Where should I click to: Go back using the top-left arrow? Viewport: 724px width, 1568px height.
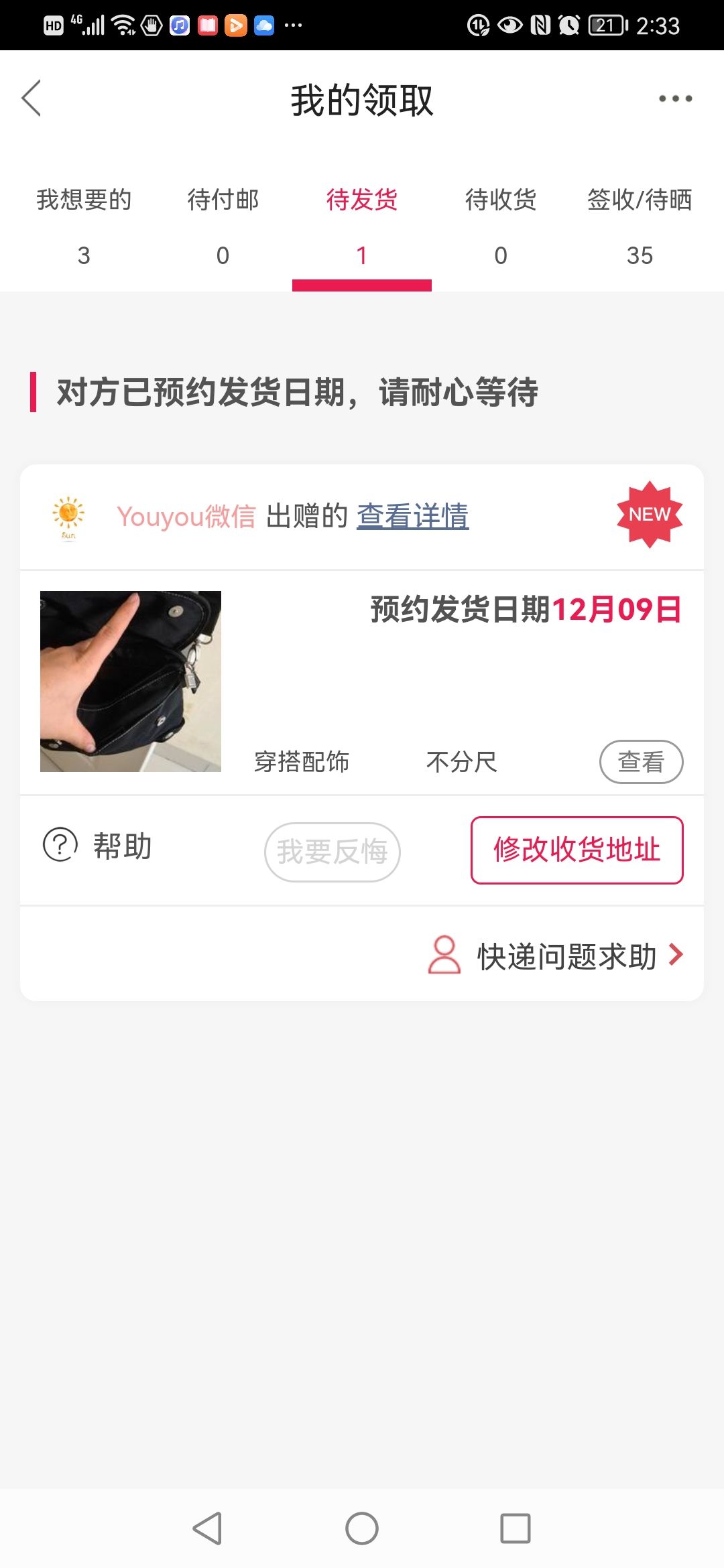point(32,99)
